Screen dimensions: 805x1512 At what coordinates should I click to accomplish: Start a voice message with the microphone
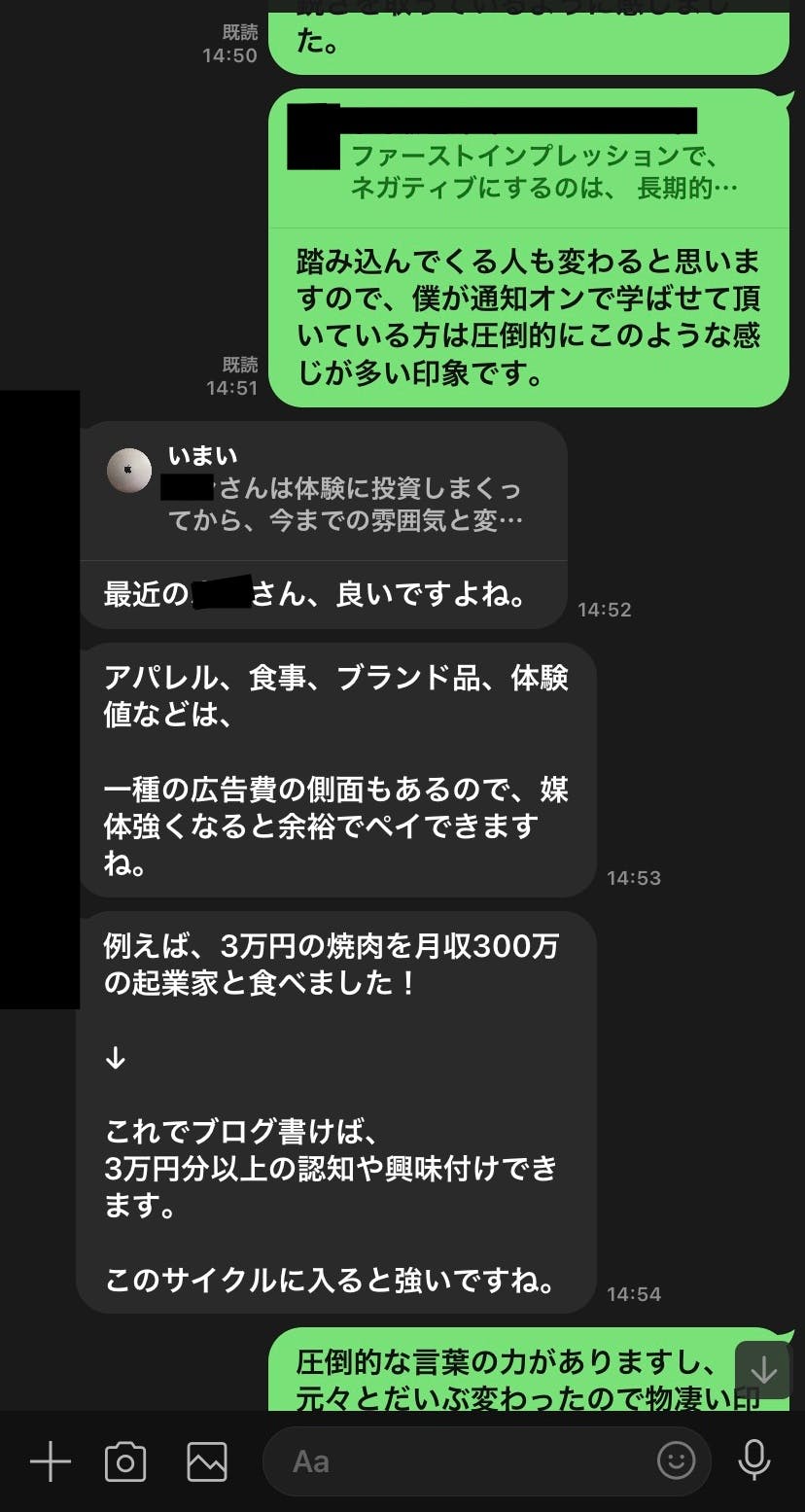(753, 1460)
